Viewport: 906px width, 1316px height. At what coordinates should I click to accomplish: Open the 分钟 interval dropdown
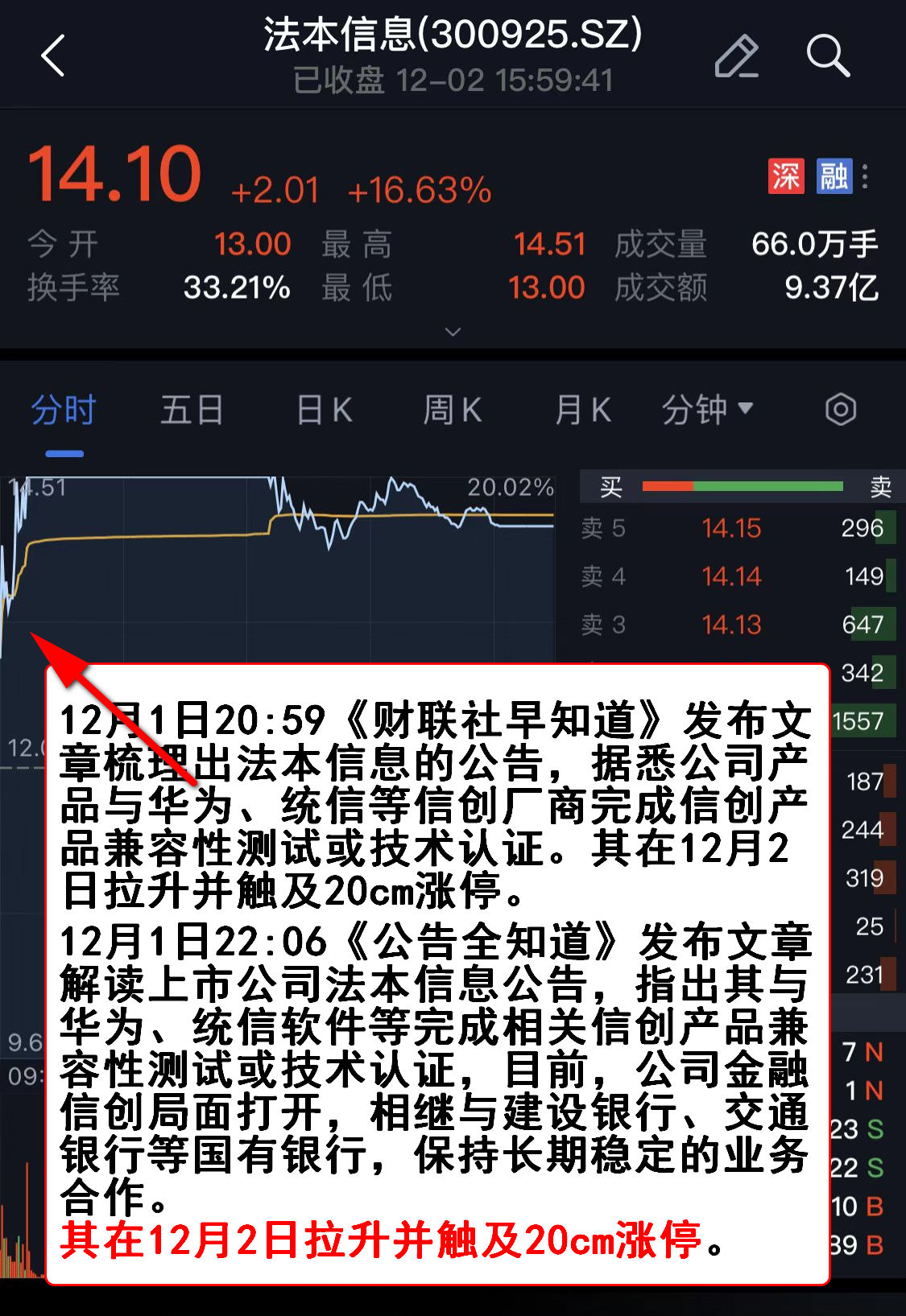(x=707, y=410)
